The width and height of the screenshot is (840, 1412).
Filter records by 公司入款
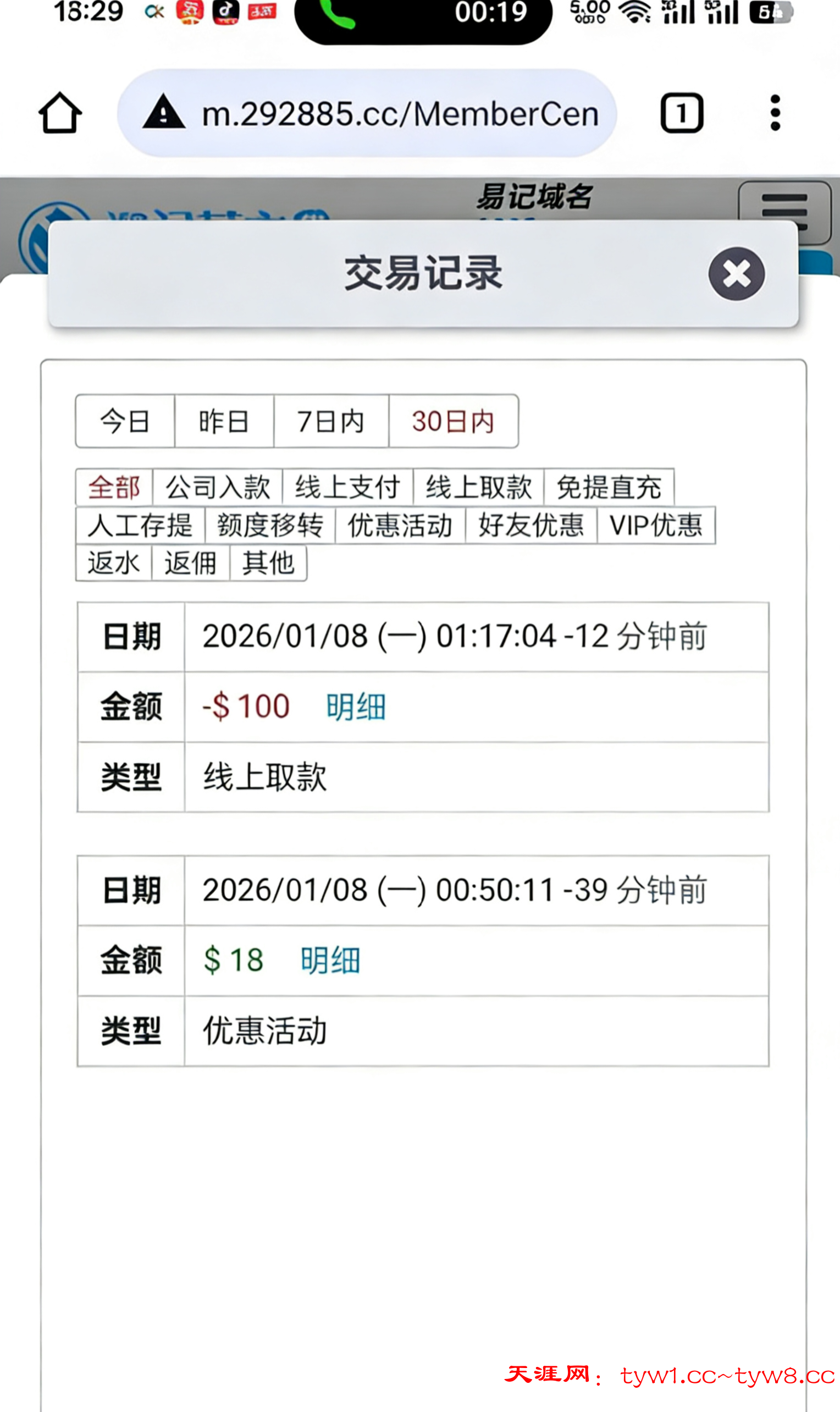[217, 487]
